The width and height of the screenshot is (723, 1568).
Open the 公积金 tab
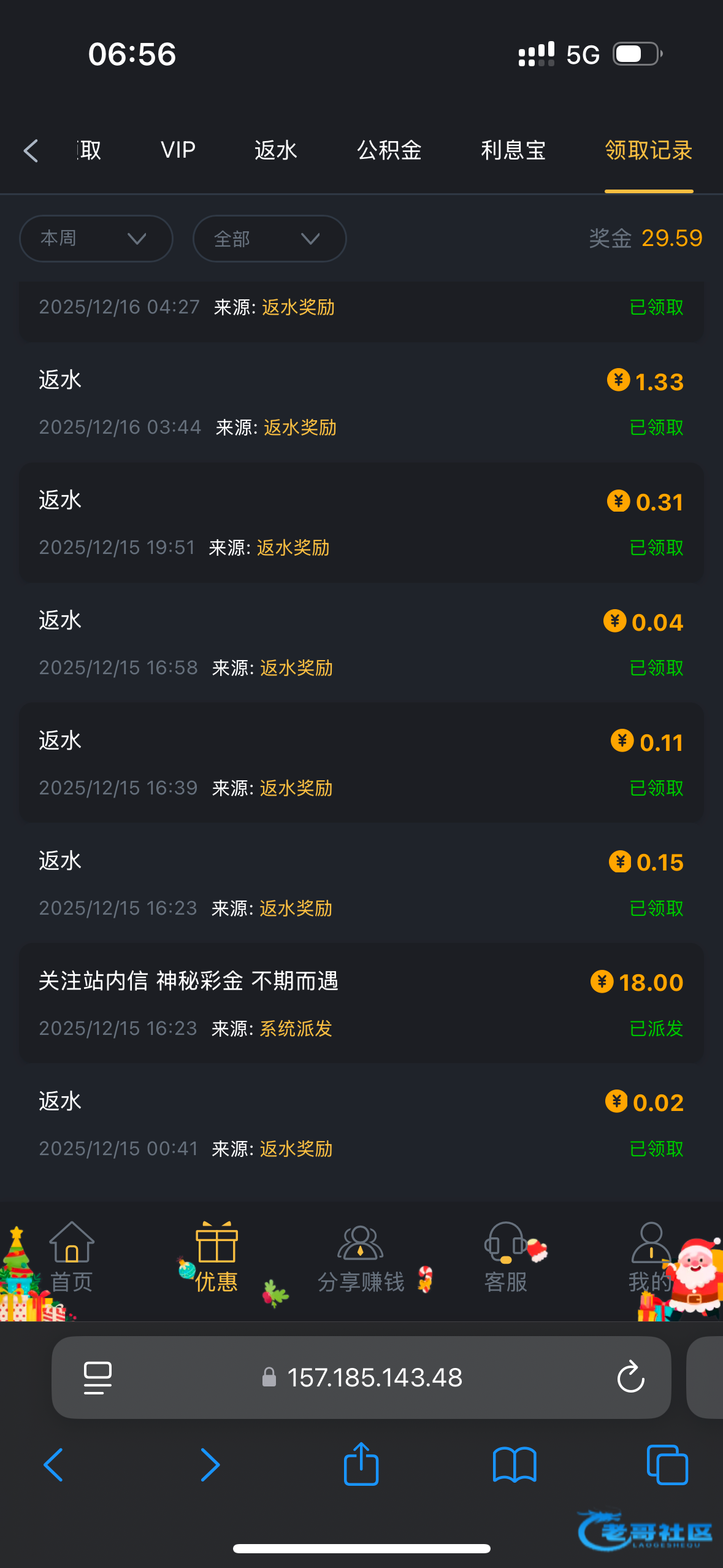pos(389,150)
